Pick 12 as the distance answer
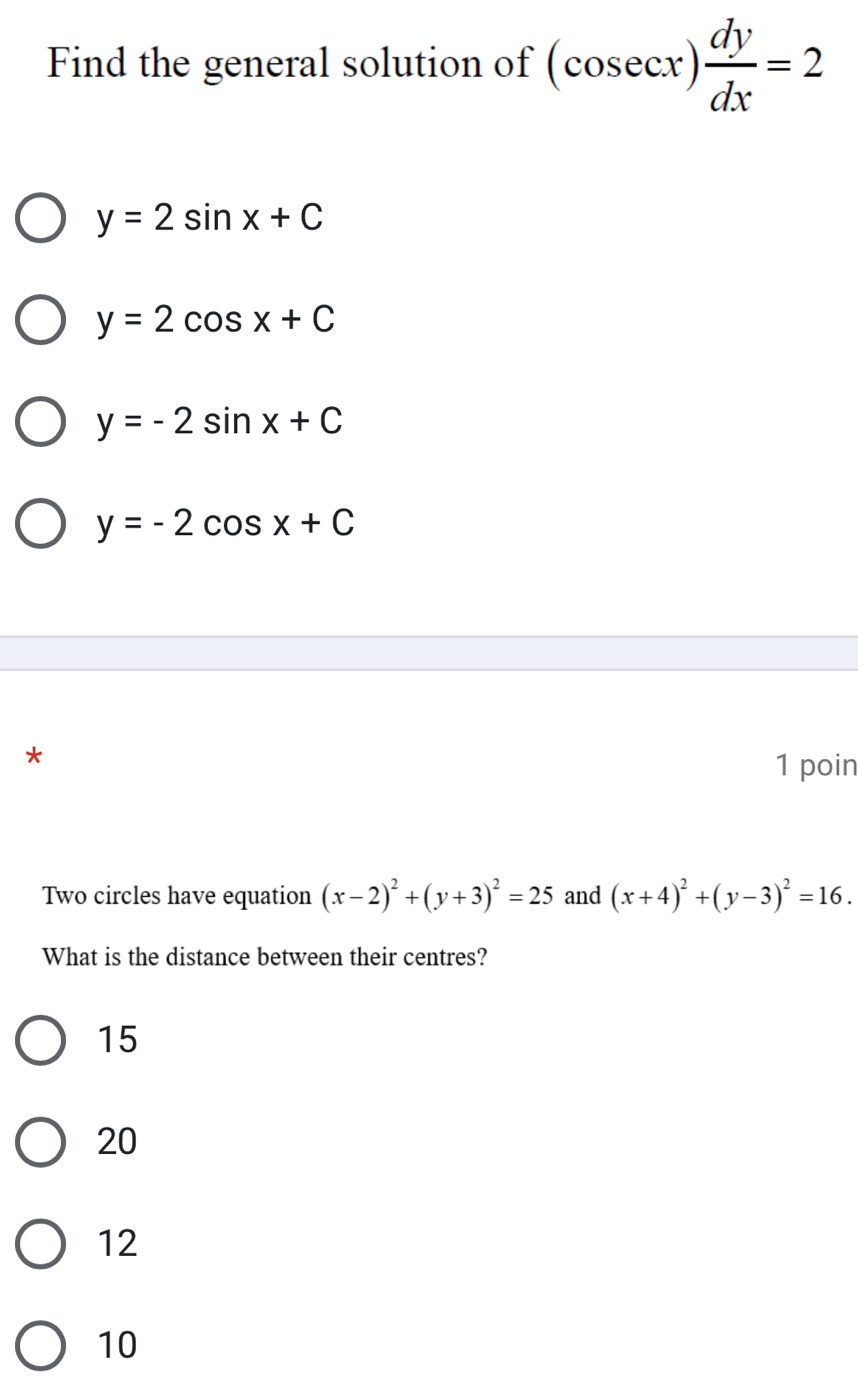This screenshot has height=1392, width=858. 41,1244
